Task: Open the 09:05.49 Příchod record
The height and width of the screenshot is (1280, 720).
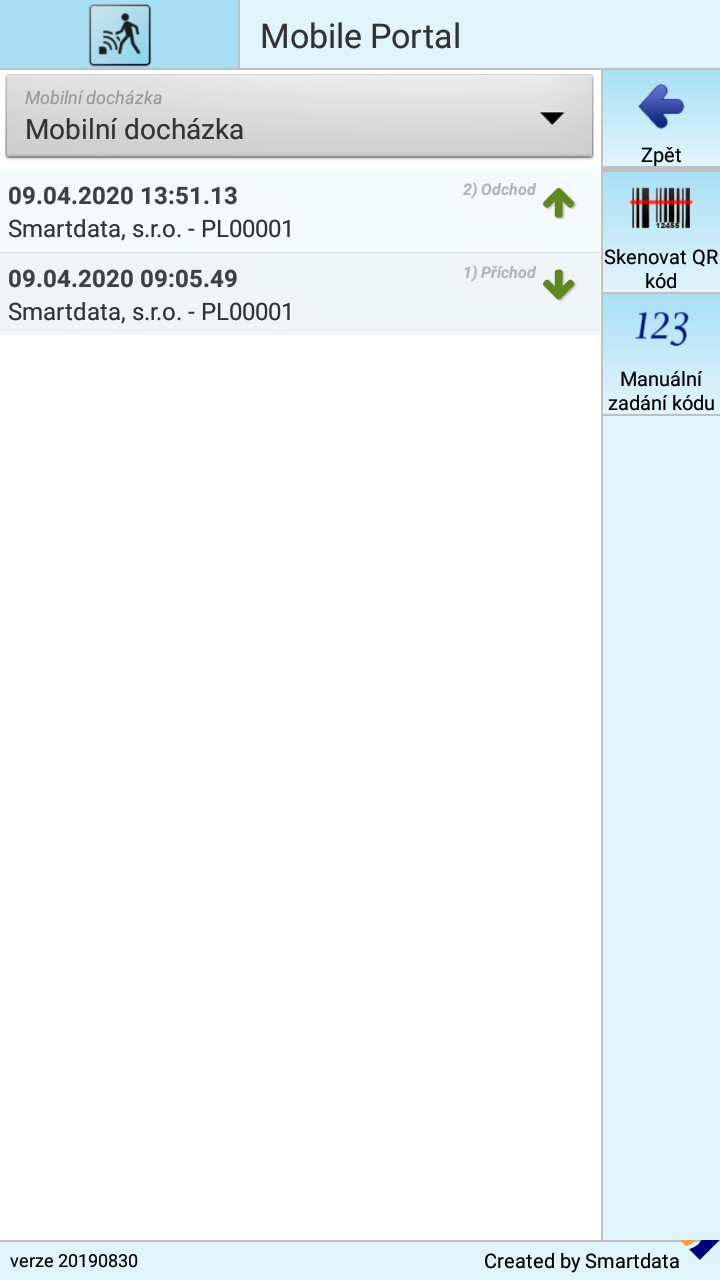Action: pos(300,294)
